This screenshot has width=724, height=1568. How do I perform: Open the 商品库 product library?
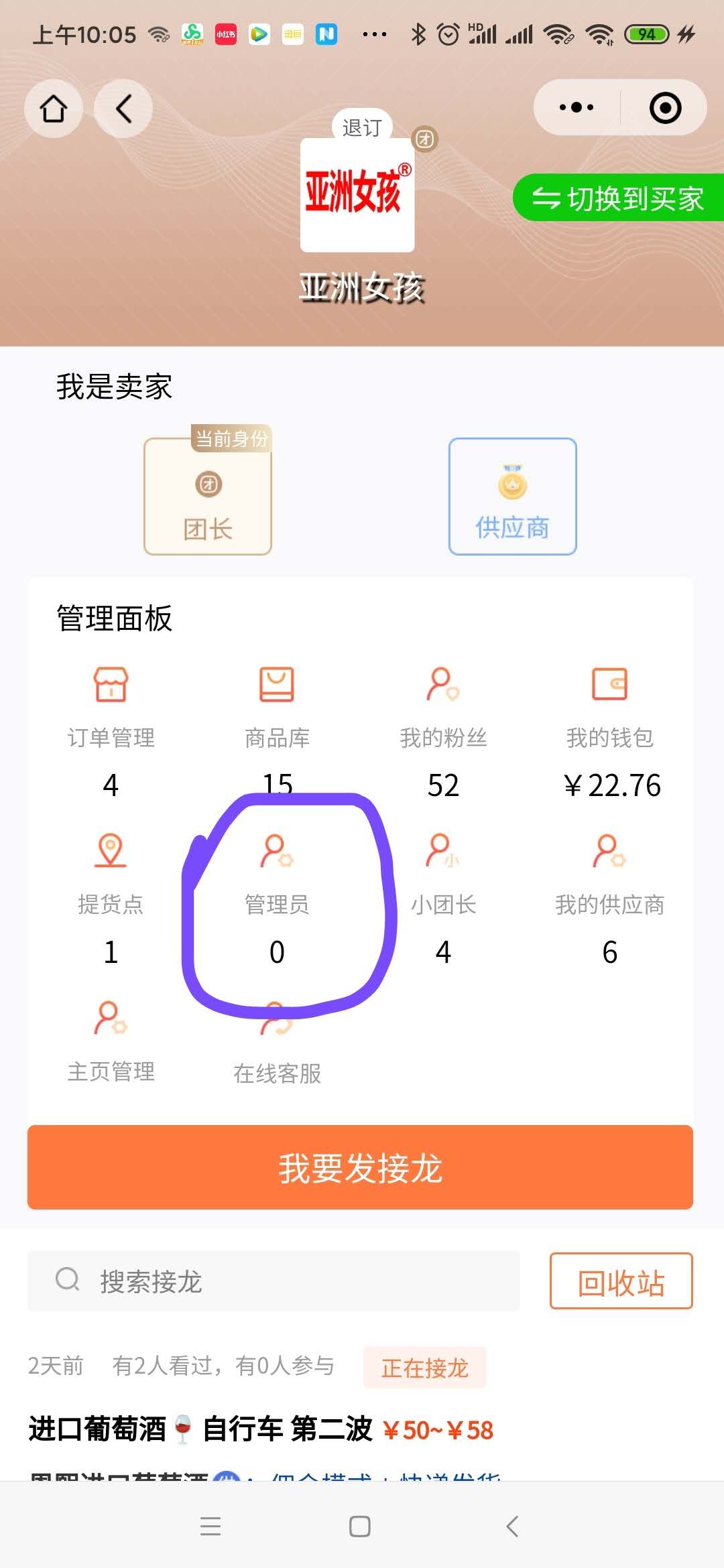coord(277,710)
